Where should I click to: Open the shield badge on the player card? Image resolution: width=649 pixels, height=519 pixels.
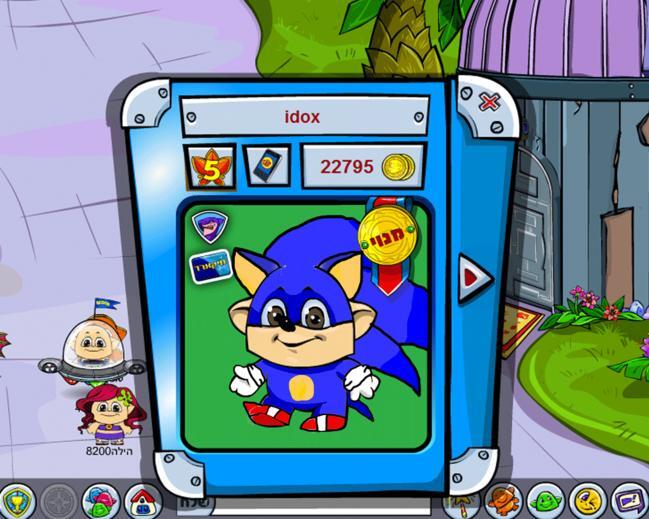tap(209, 225)
